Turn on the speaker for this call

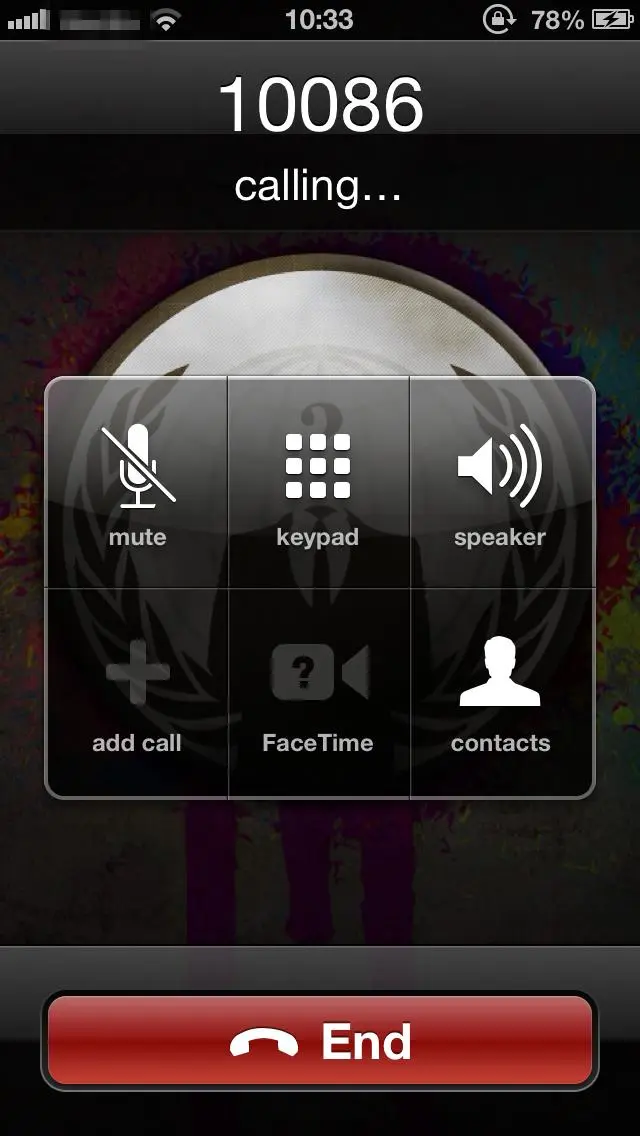pos(500,484)
